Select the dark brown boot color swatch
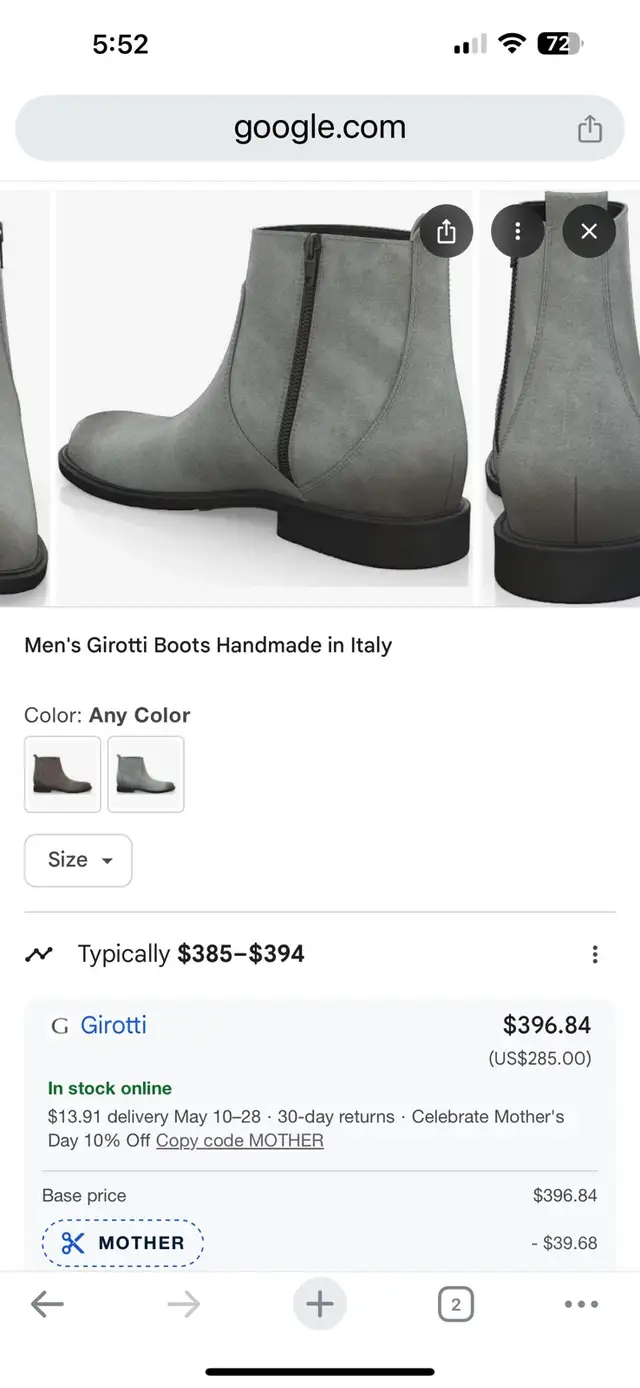 click(62, 774)
